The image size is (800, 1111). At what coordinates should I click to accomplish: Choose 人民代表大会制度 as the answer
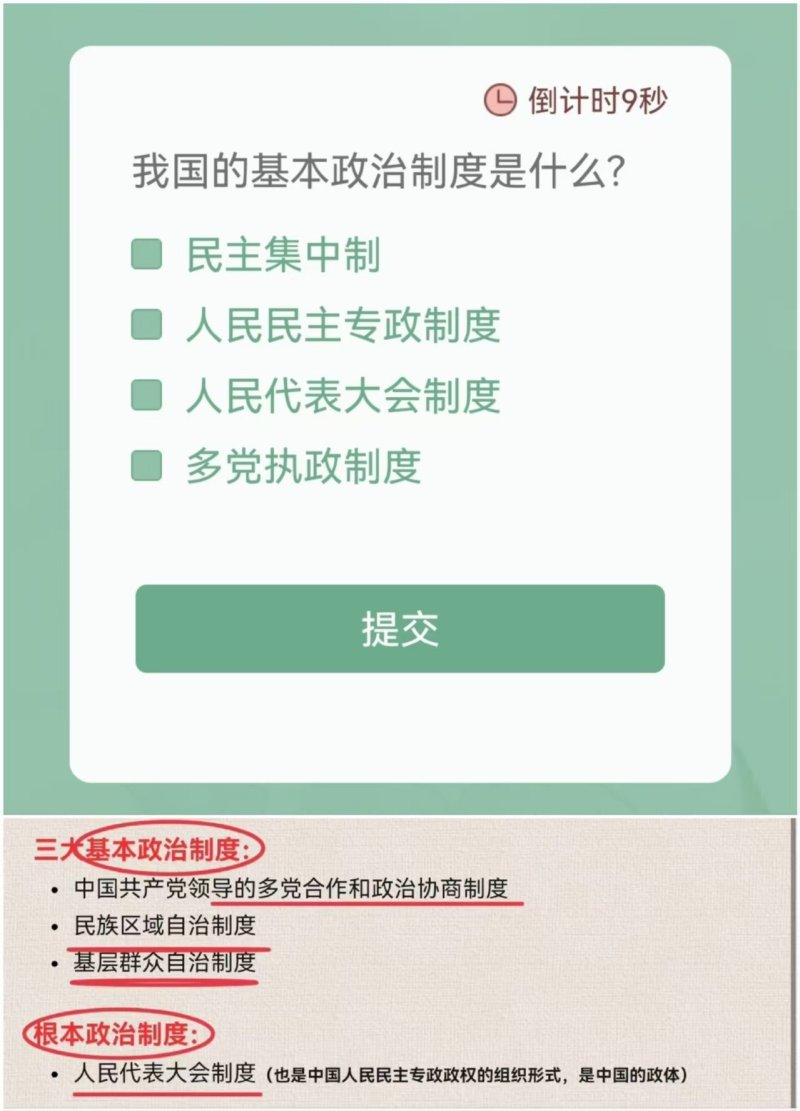[x=147, y=395]
